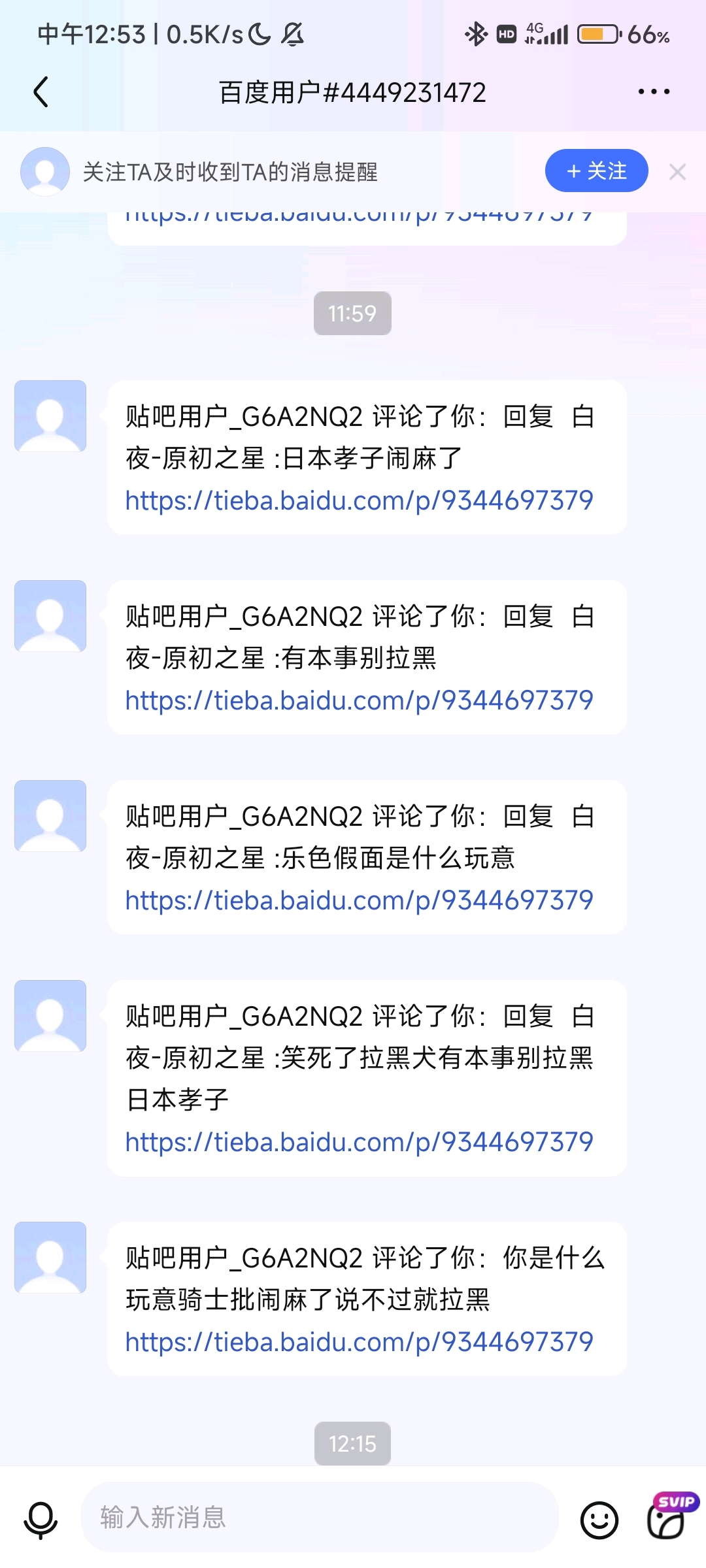Open the link under 笑死了拉黑犬 message

tap(359, 1142)
